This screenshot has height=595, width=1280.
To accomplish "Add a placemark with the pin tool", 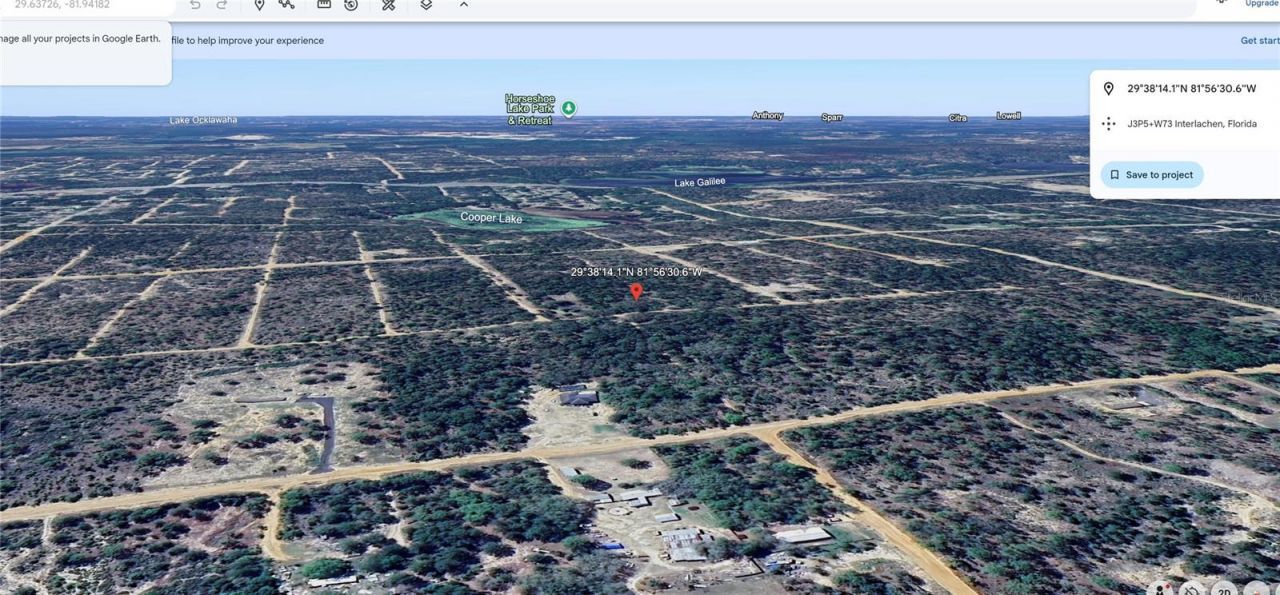I will click(259, 5).
